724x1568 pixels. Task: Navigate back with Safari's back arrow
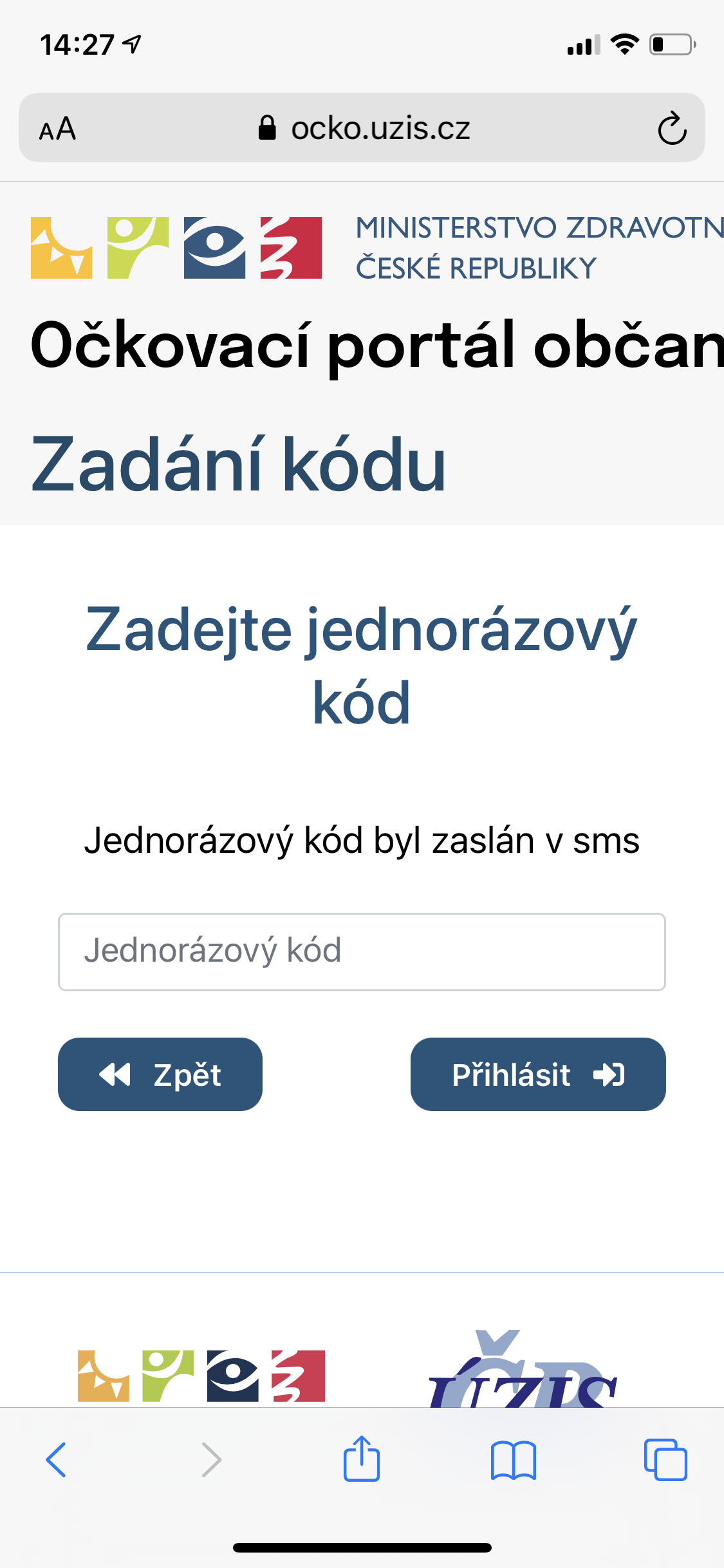pos(56,1459)
